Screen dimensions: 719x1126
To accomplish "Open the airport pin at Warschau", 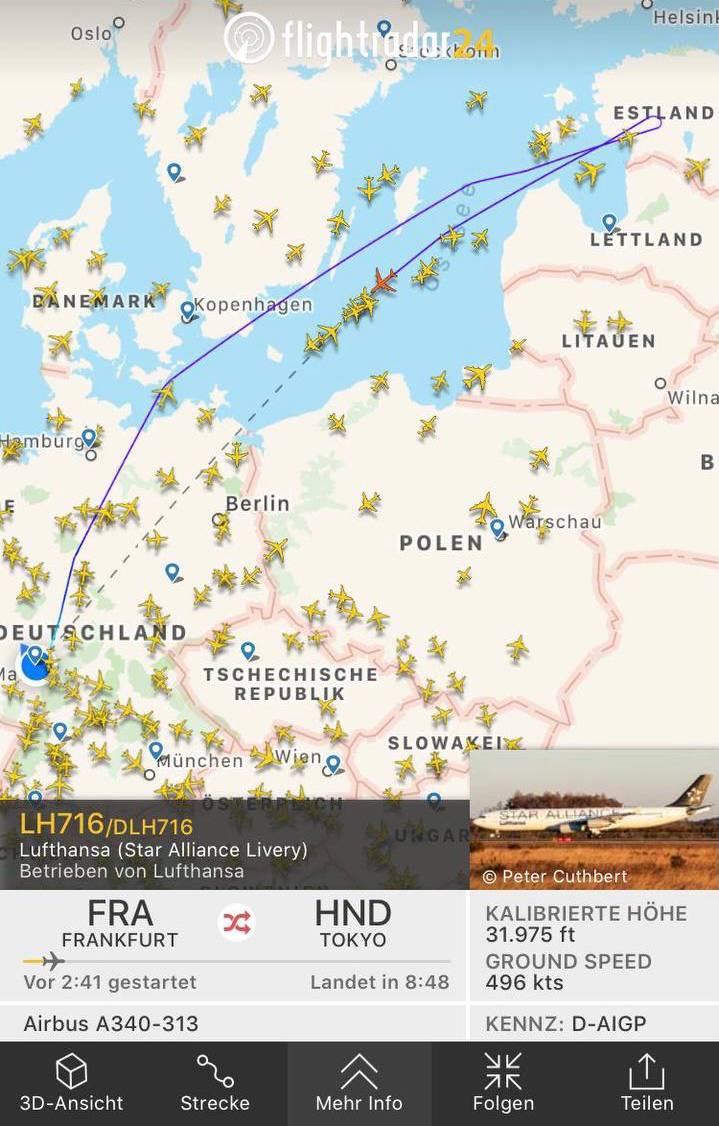I will pyautogui.click(x=497, y=527).
